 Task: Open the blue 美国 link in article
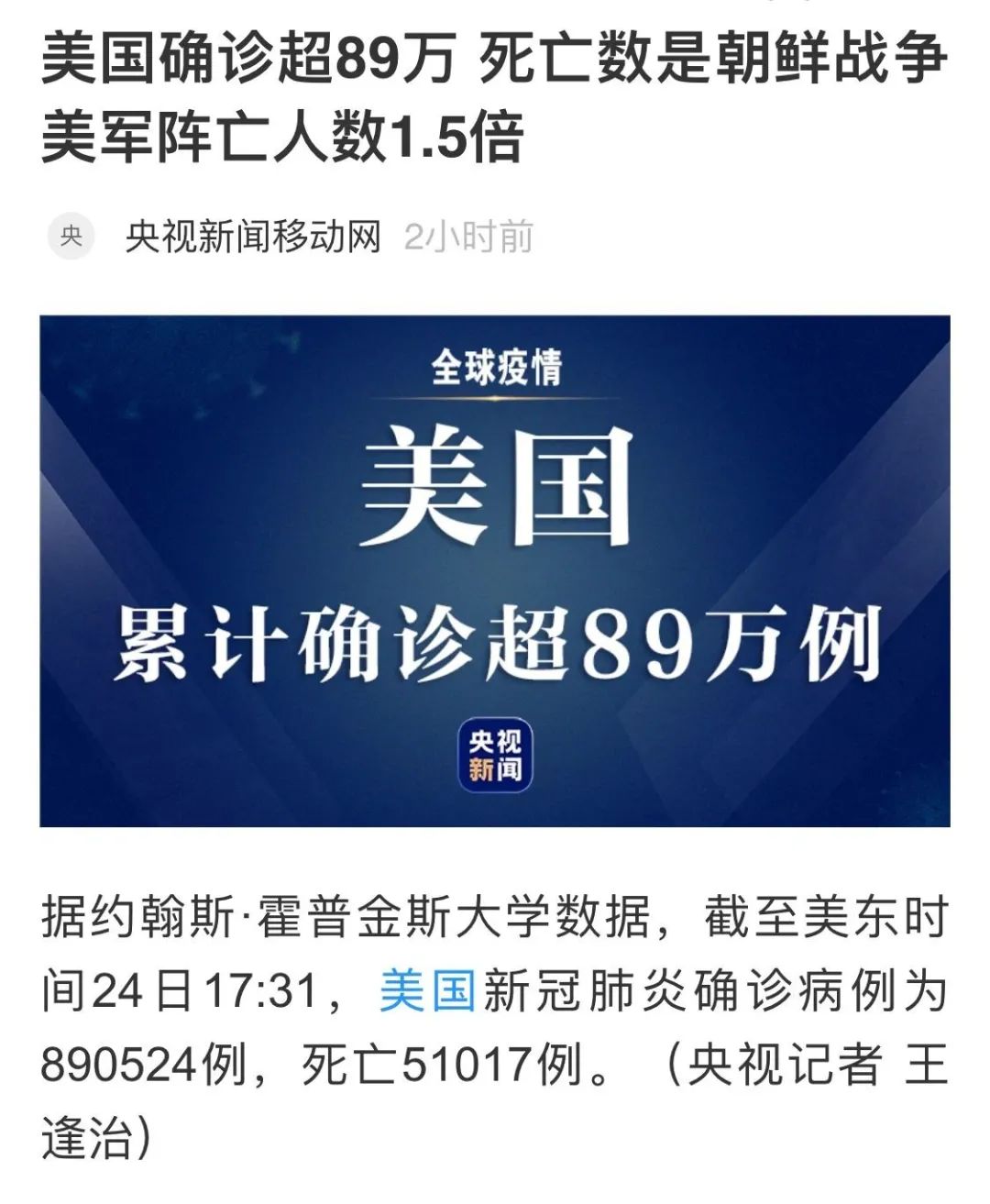tap(426, 991)
